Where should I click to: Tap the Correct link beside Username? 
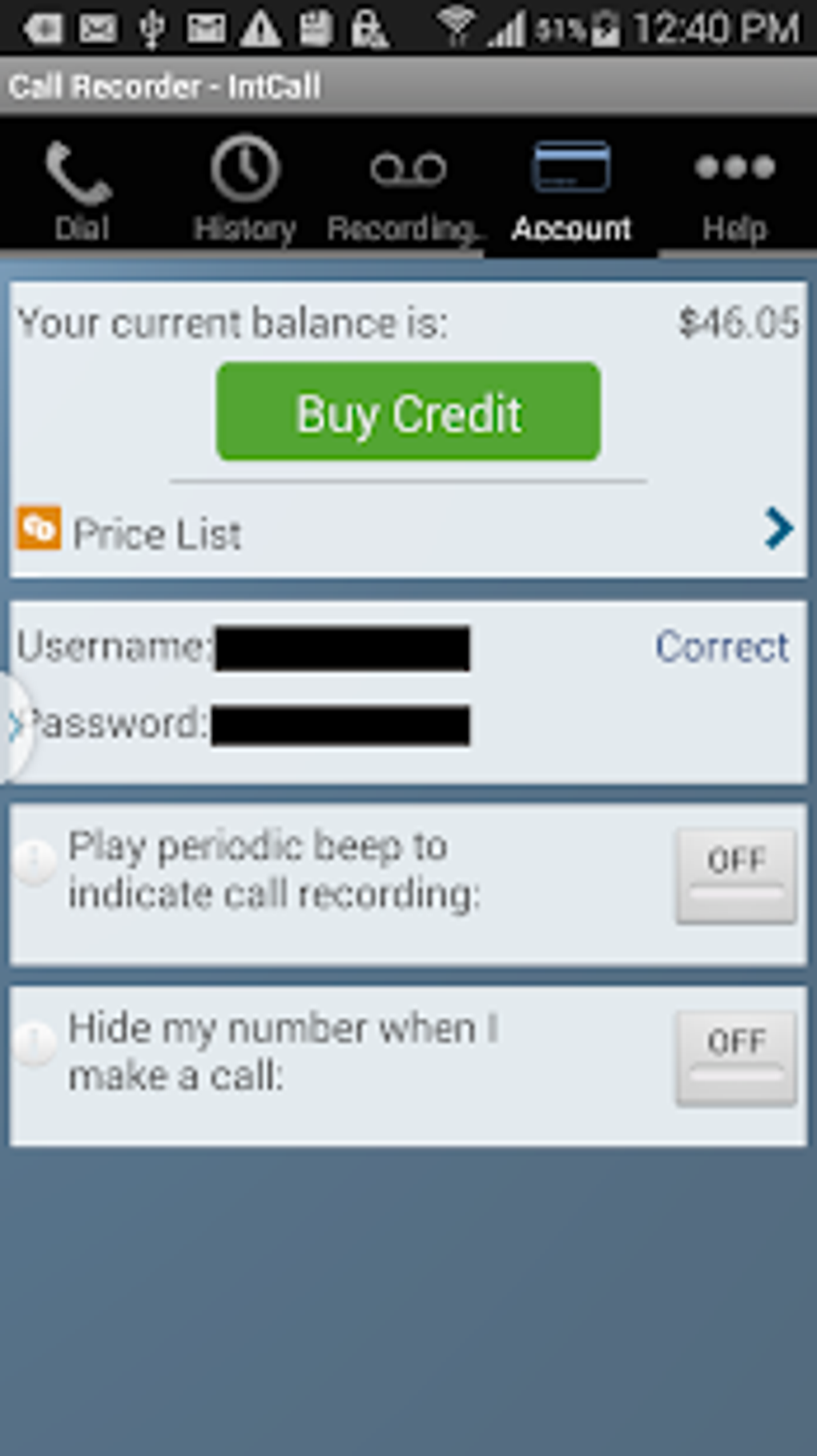click(722, 647)
